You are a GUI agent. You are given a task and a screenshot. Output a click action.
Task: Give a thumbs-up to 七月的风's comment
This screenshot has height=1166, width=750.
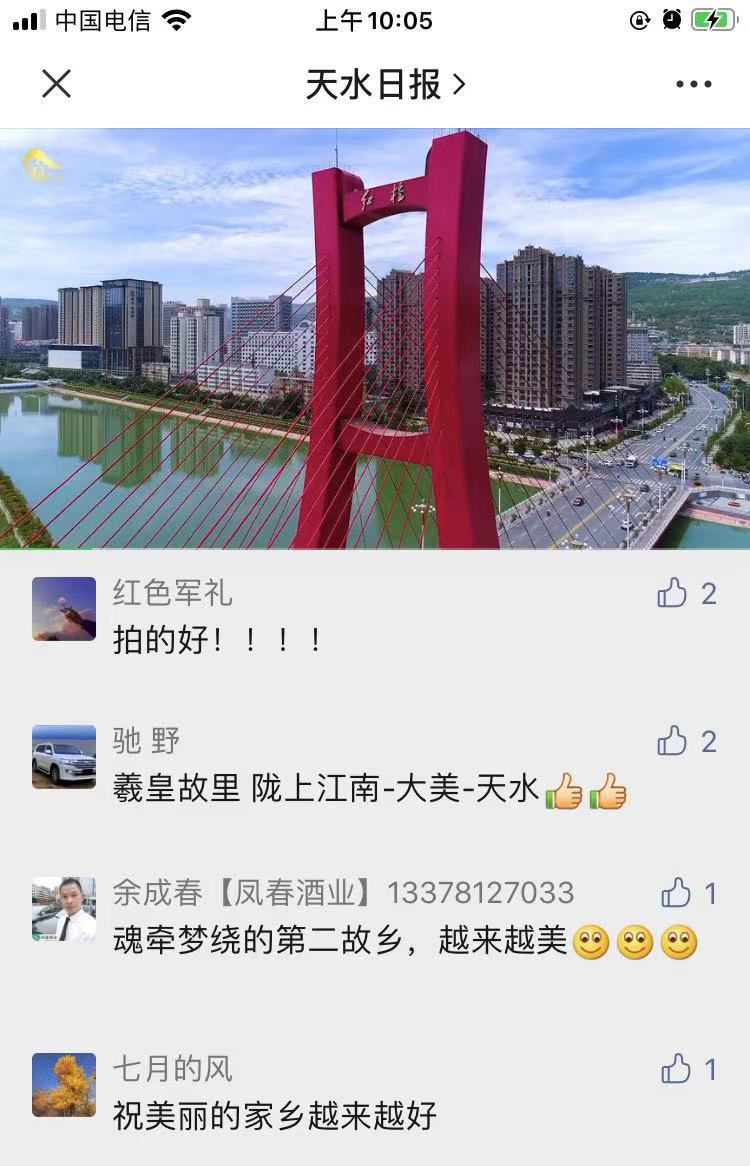[x=677, y=1069]
